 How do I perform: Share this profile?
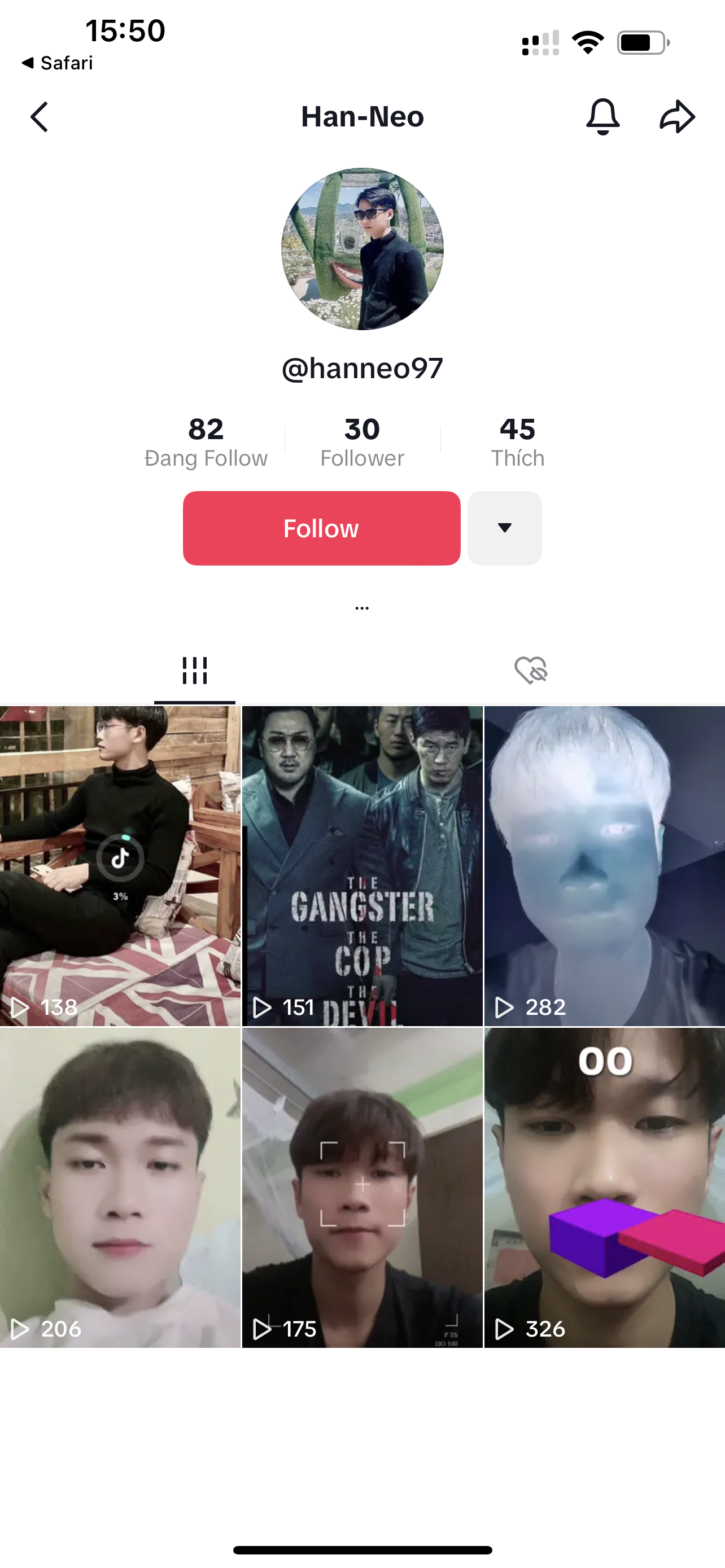point(677,116)
